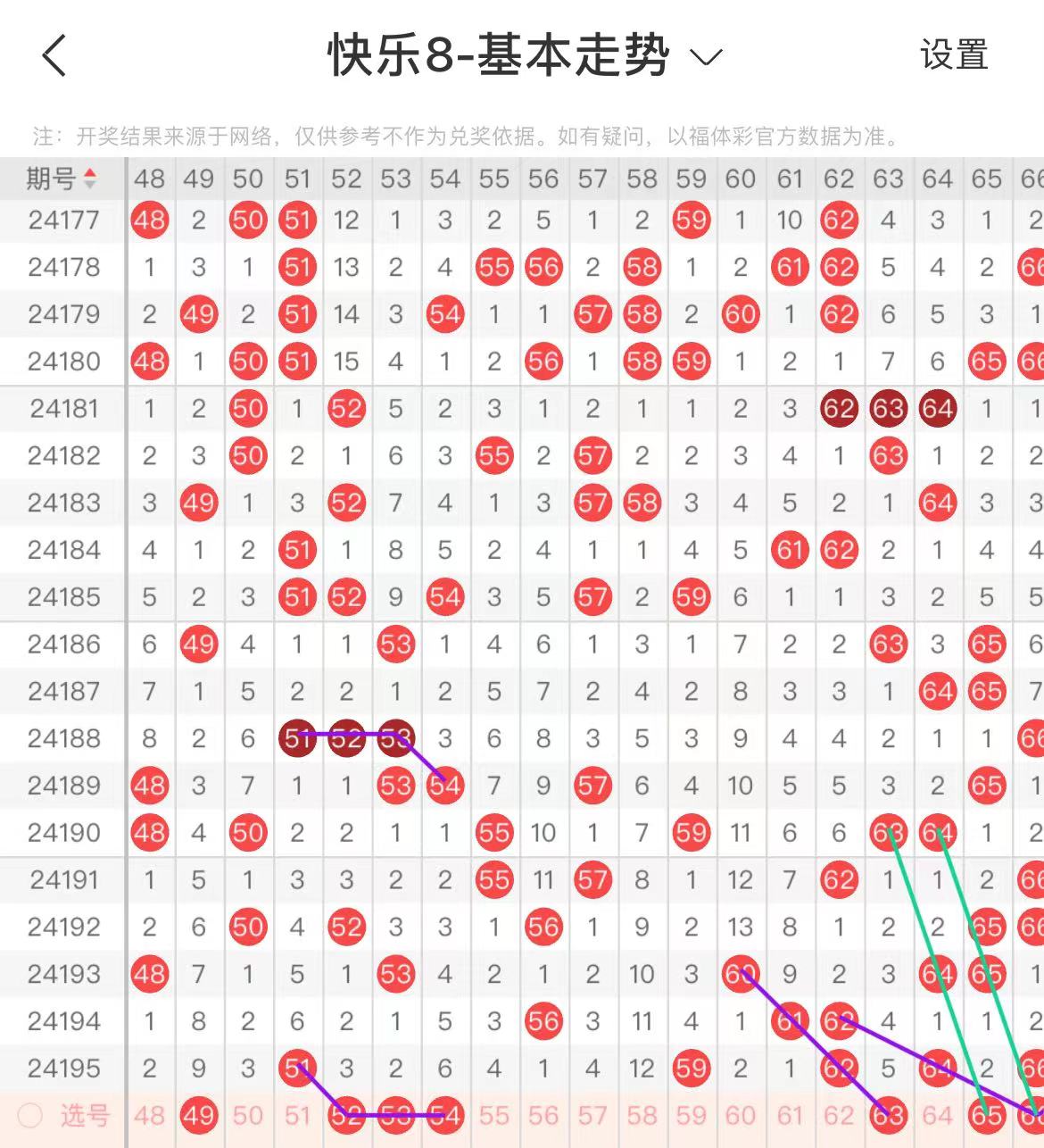
Task: Toggle sort order on 期号 column
Action: click(x=61, y=179)
